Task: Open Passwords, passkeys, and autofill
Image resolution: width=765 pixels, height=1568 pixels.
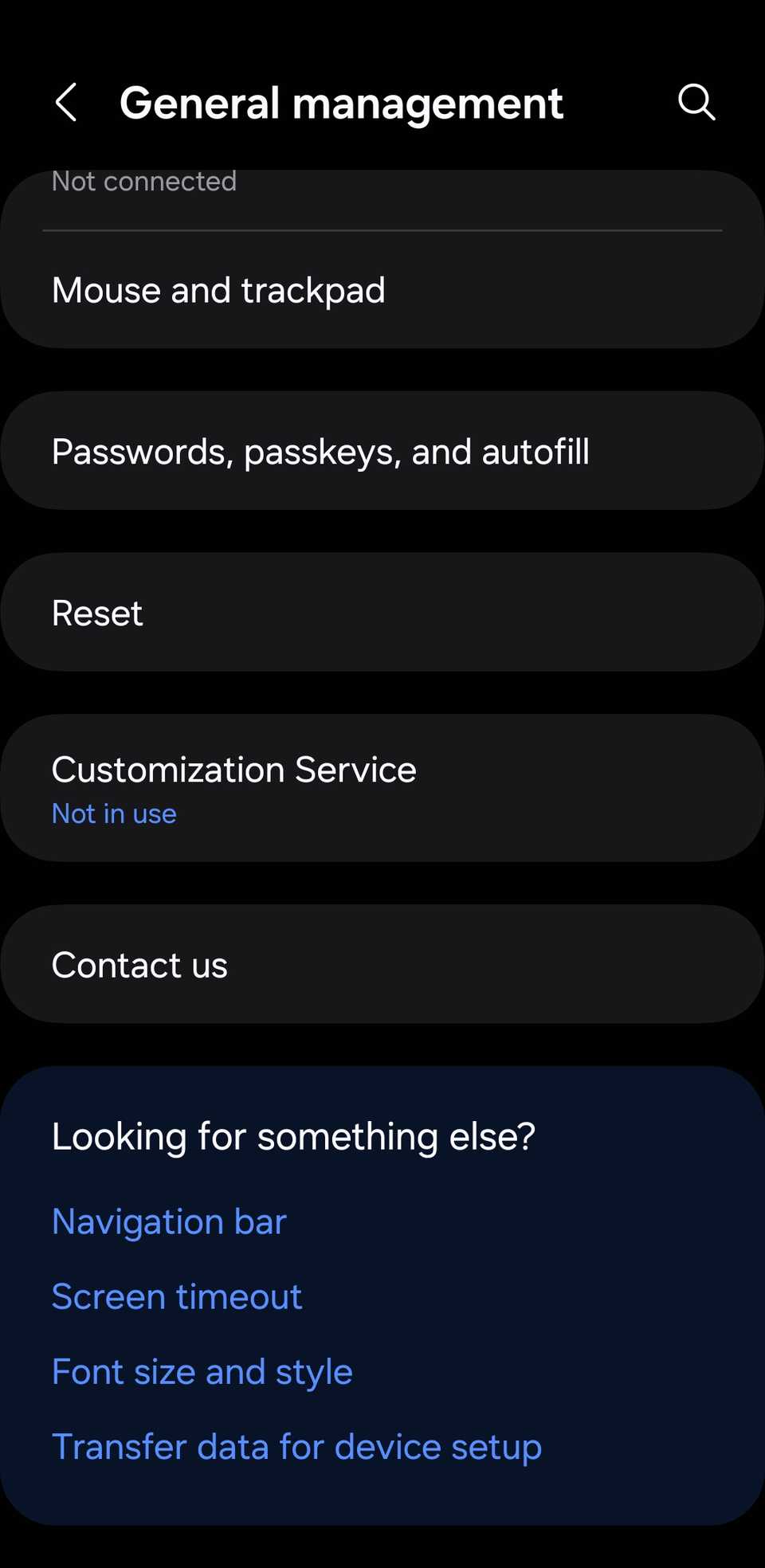Action: [382, 452]
